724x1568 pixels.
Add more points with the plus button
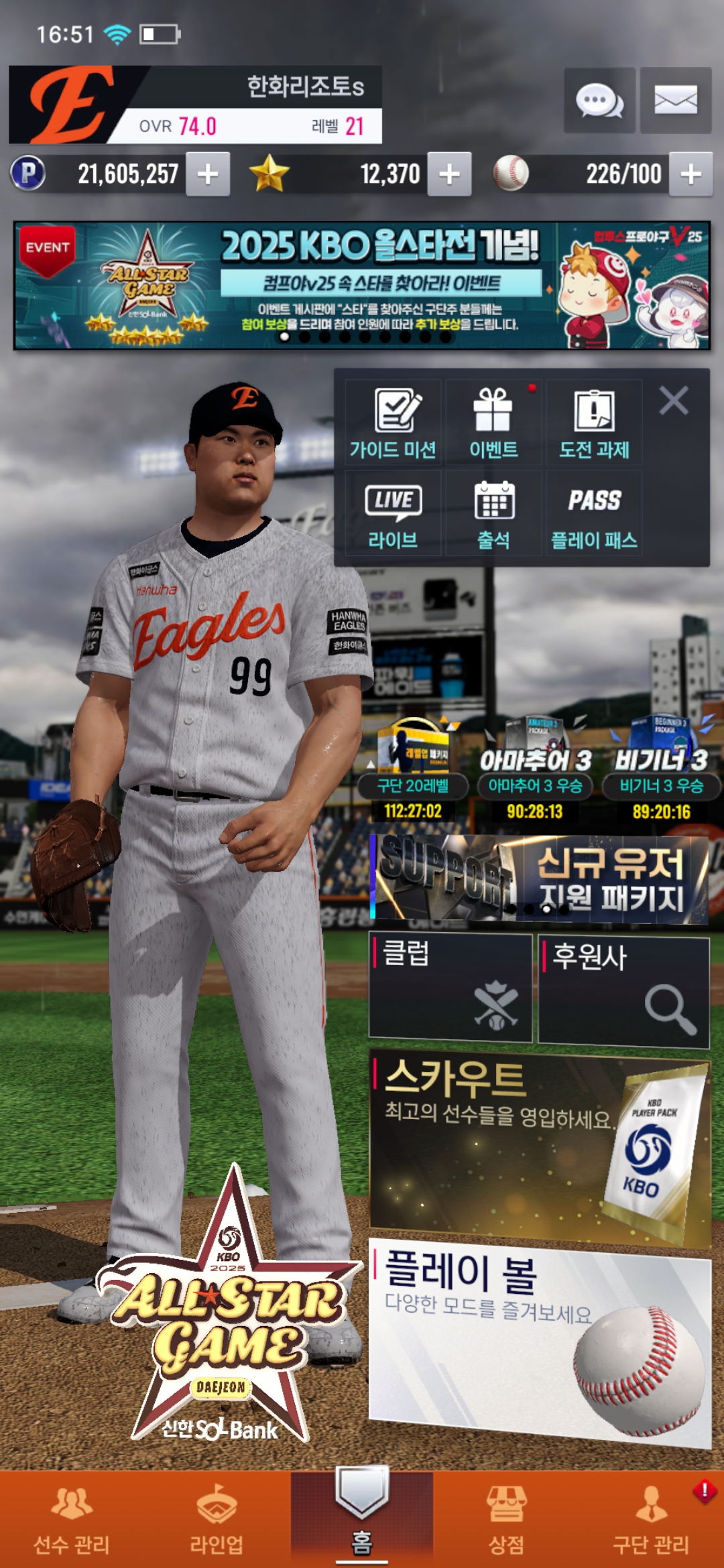click(208, 175)
